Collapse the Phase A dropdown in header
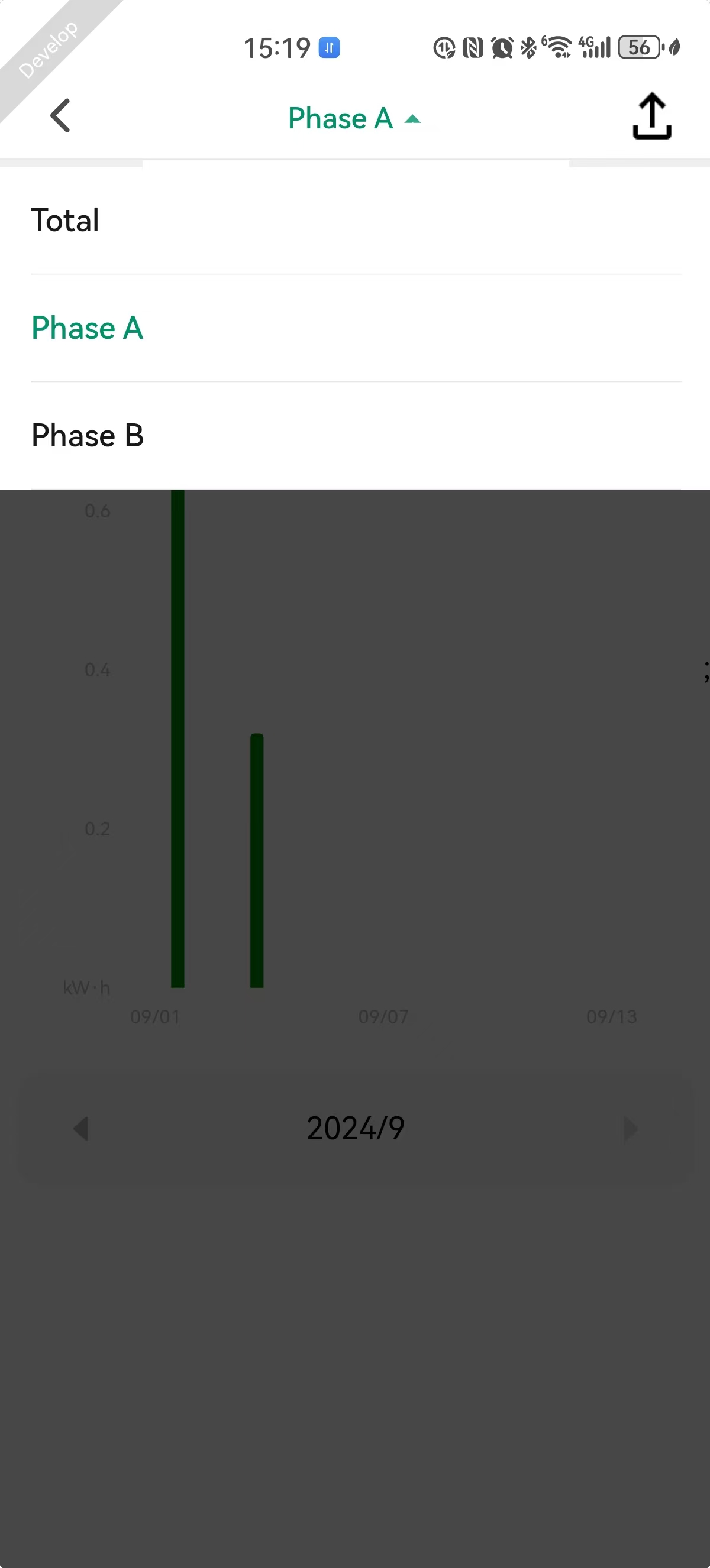Image resolution: width=710 pixels, height=1568 pixels. pyautogui.click(x=354, y=118)
